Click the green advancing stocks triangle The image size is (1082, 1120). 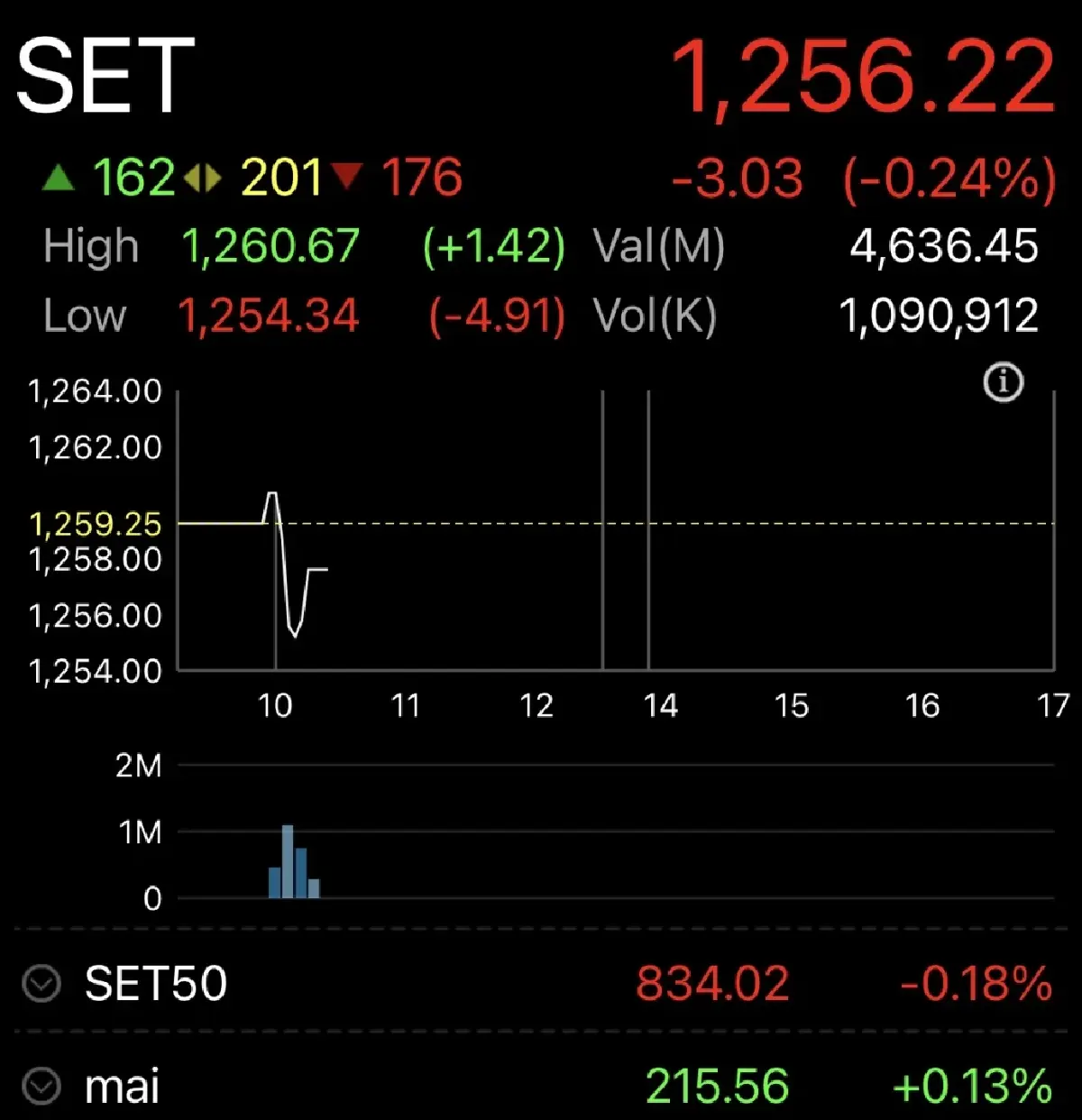click(x=57, y=177)
